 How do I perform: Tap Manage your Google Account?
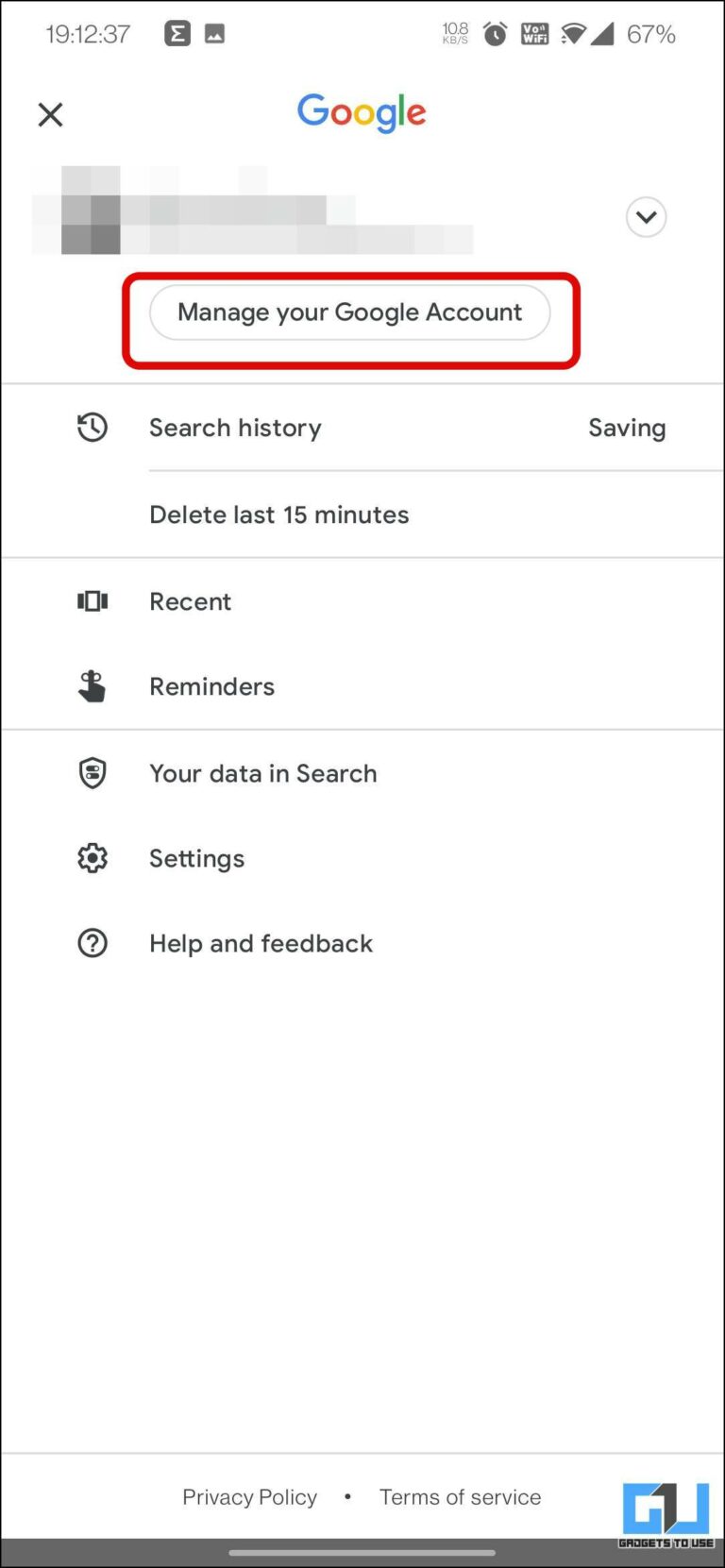point(350,312)
